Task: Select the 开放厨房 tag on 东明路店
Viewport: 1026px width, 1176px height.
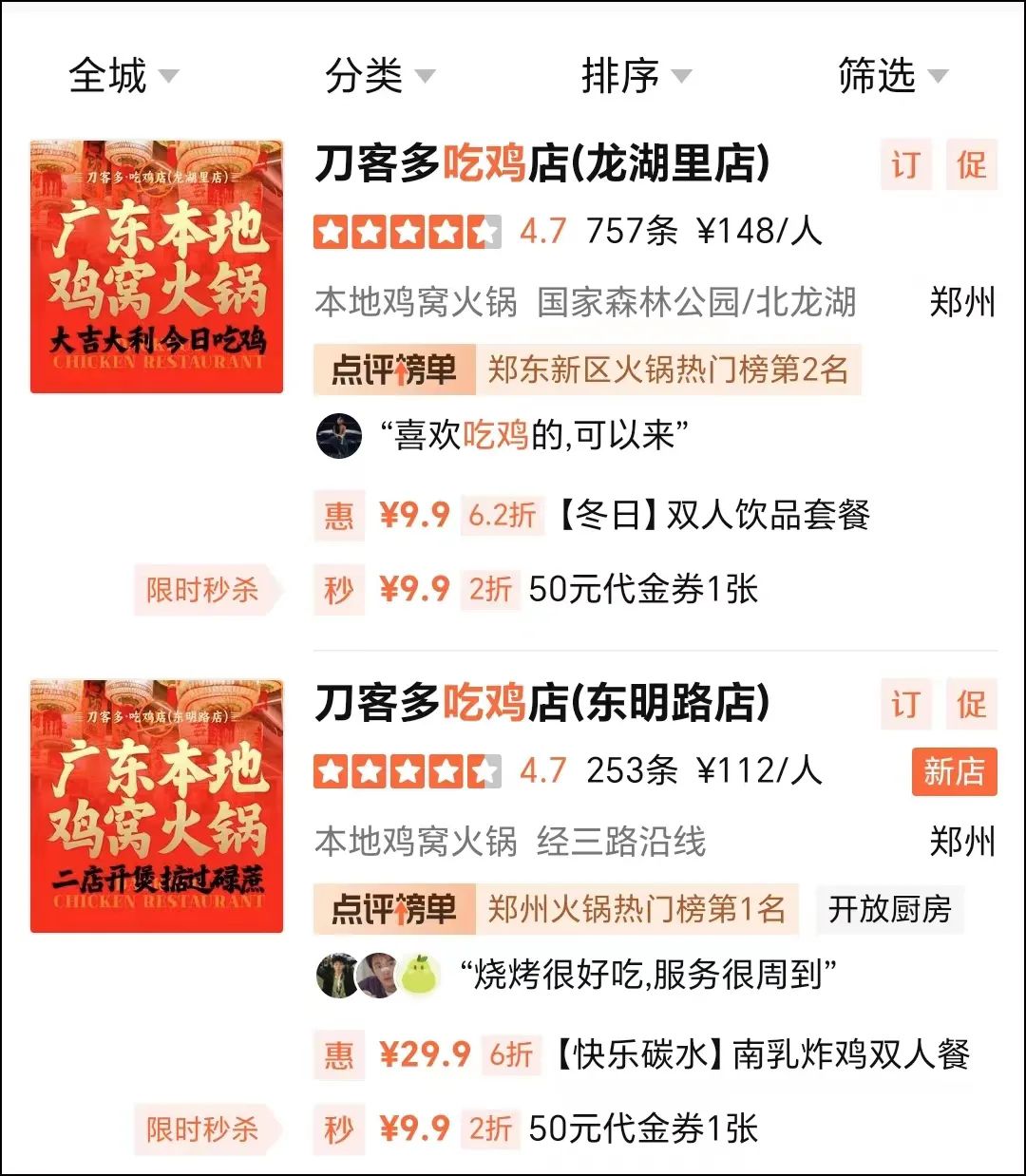Action: pyautogui.click(x=890, y=910)
